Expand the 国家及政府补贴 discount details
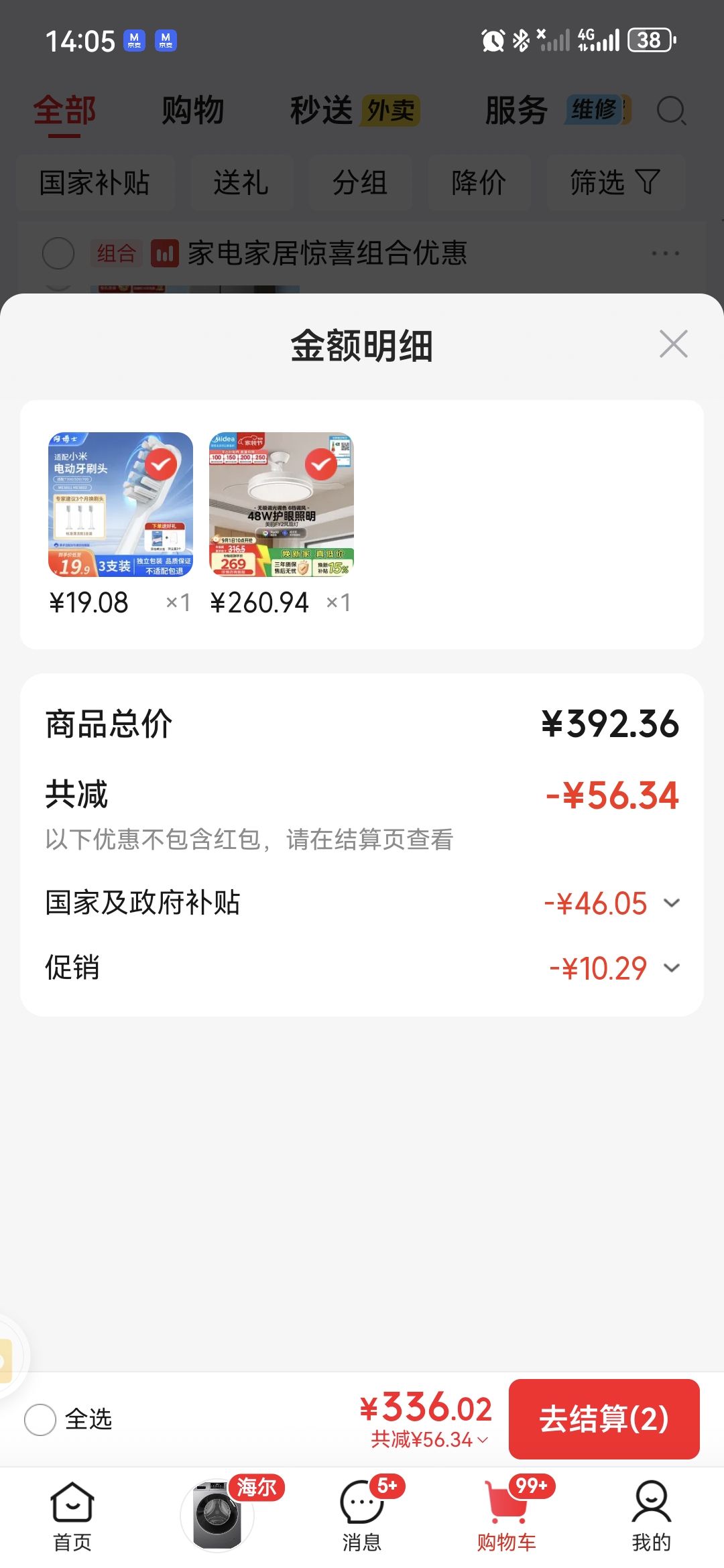 [x=672, y=903]
